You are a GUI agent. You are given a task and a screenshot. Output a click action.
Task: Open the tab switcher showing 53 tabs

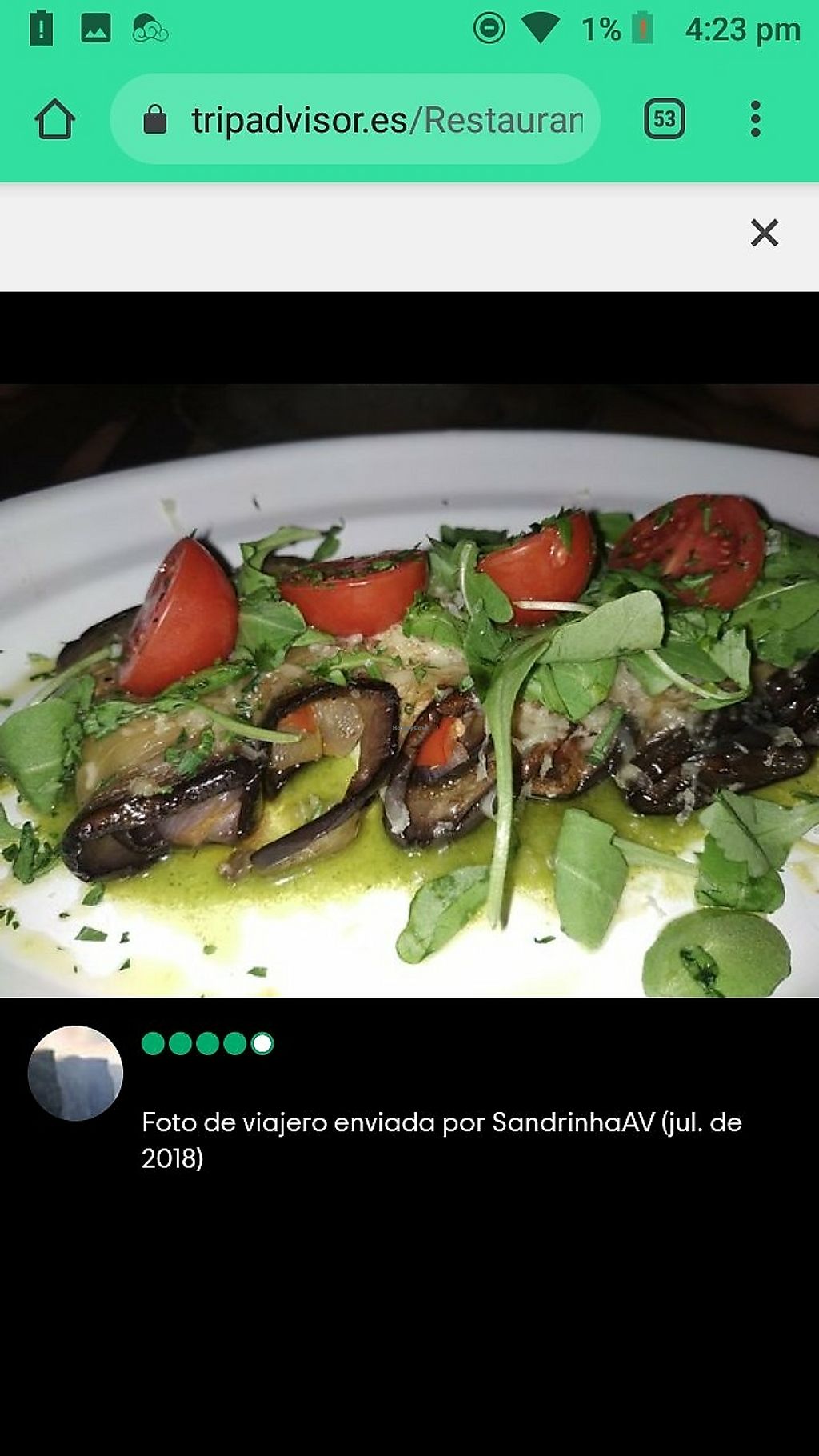pyautogui.click(x=664, y=120)
